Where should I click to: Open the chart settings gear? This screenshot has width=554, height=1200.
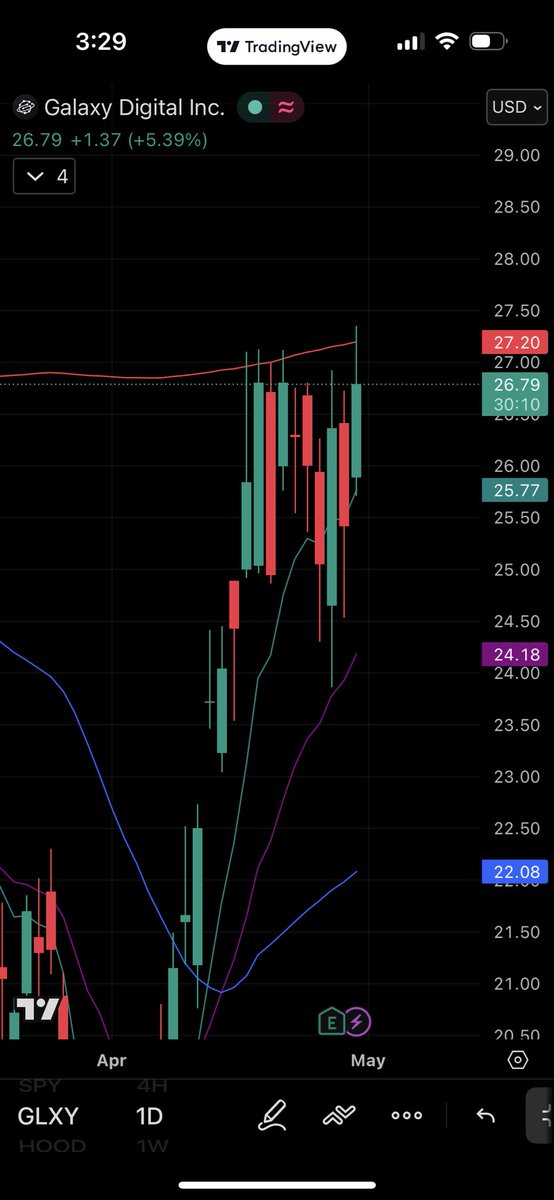(518, 1060)
